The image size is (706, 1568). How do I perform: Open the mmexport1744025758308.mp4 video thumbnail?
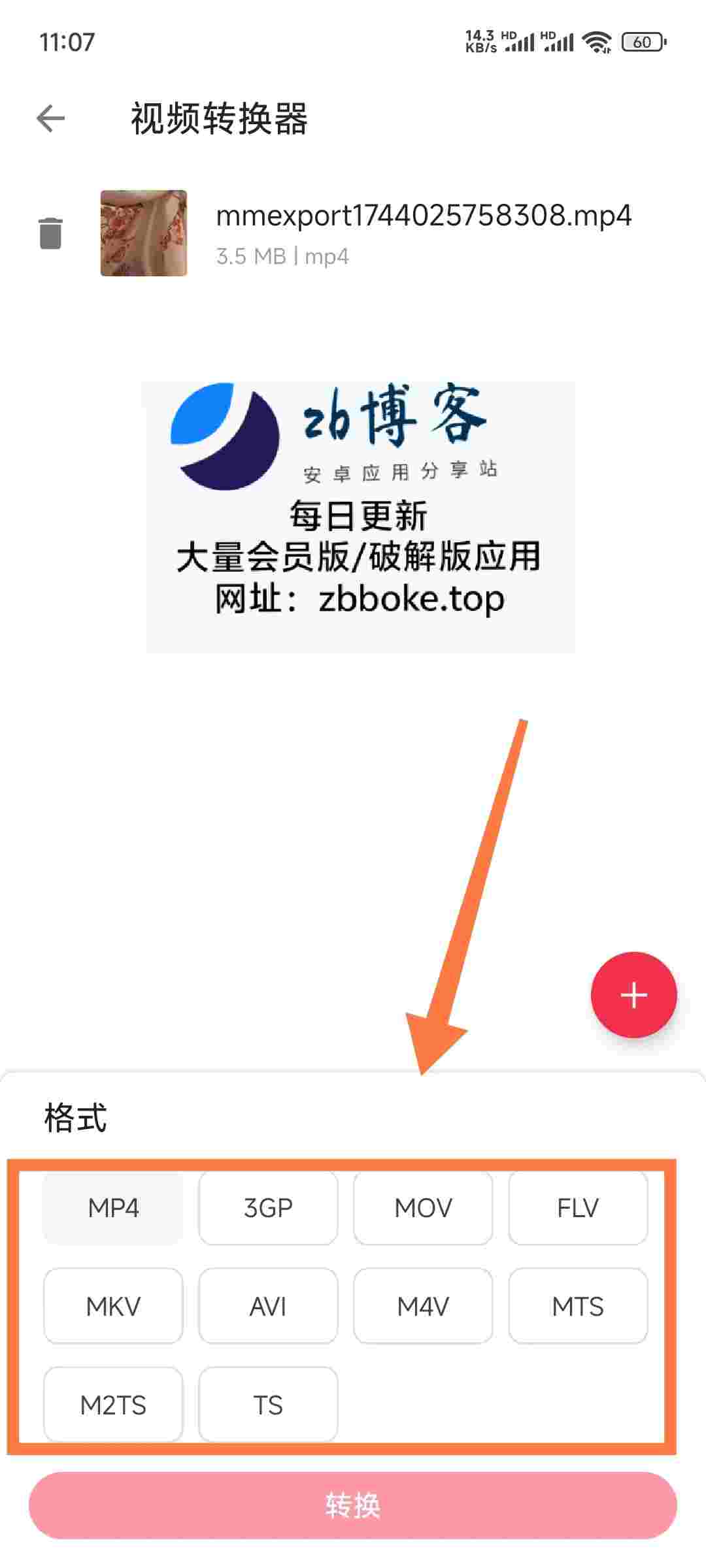pyautogui.click(x=144, y=233)
